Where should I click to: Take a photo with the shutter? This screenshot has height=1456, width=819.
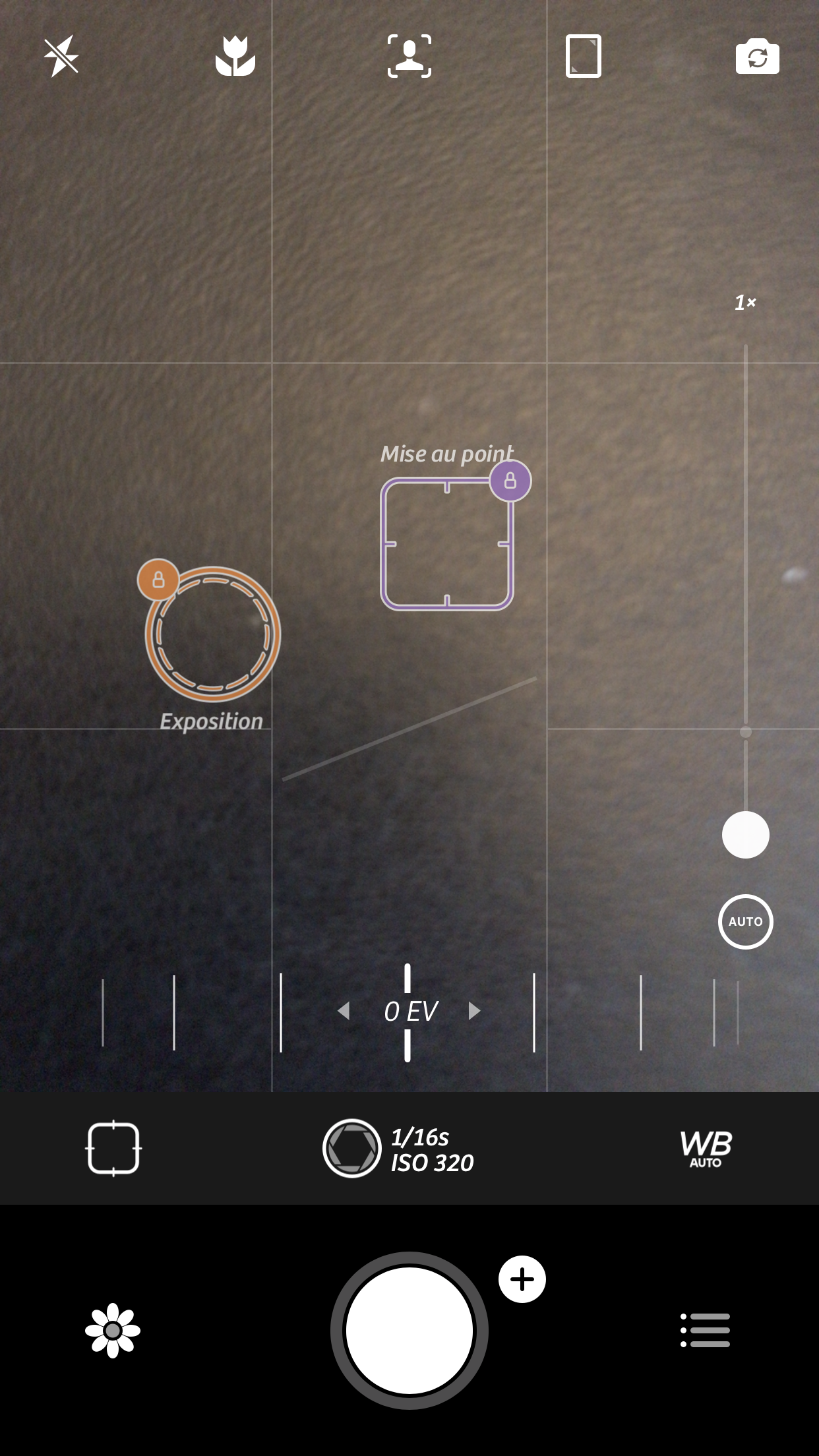tap(409, 1331)
